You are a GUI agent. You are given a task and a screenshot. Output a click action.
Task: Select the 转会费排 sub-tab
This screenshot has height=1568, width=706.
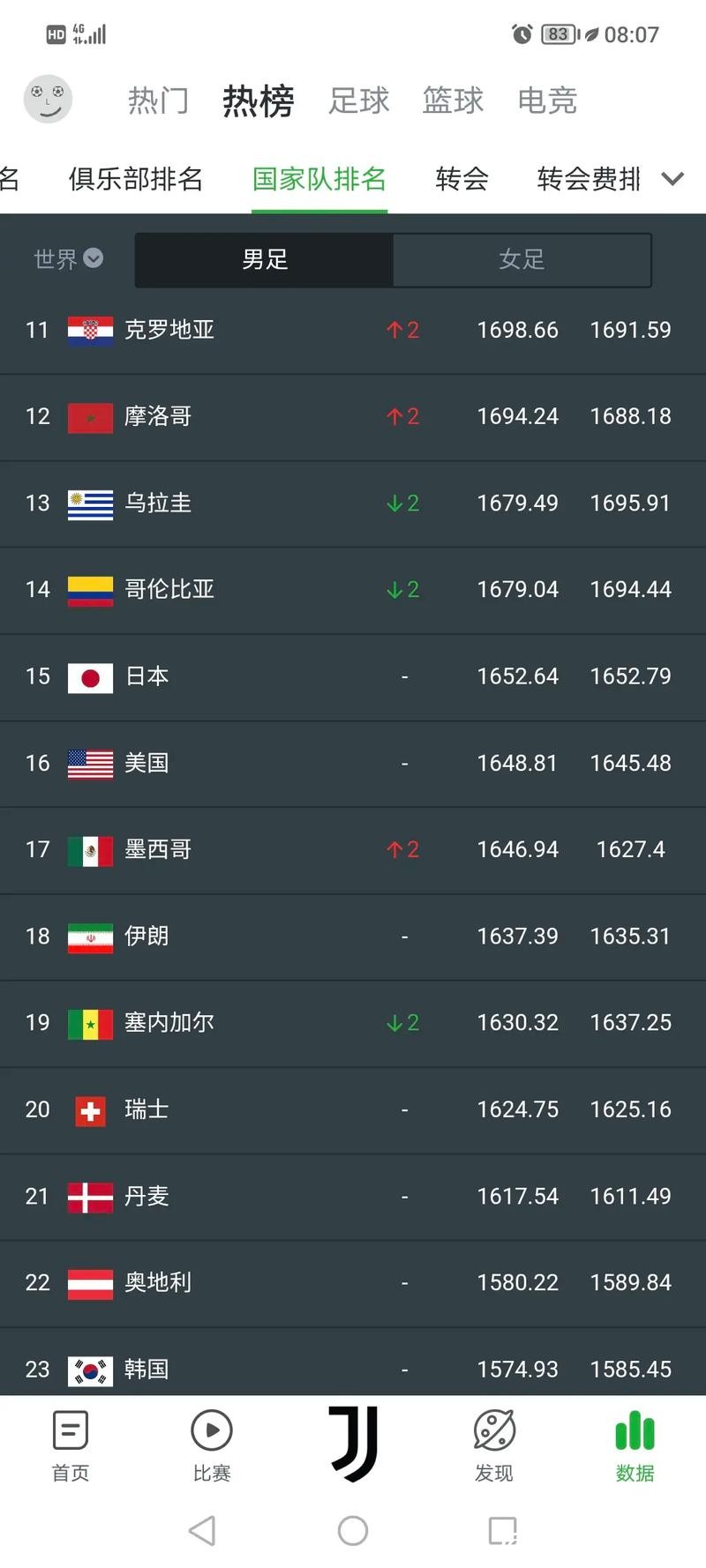pyautogui.click(x=589, y=179)
